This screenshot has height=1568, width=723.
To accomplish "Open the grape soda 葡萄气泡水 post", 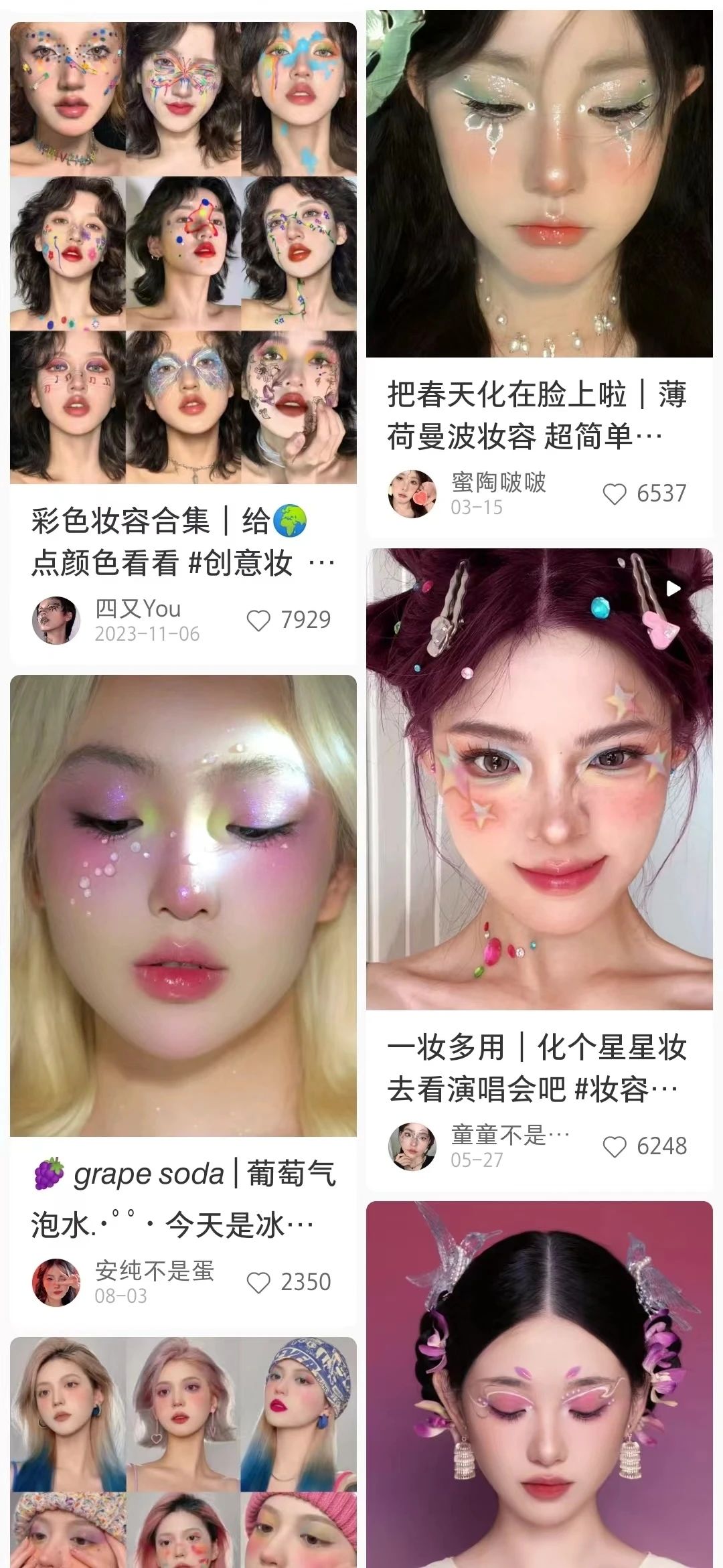I will (183, 905).
